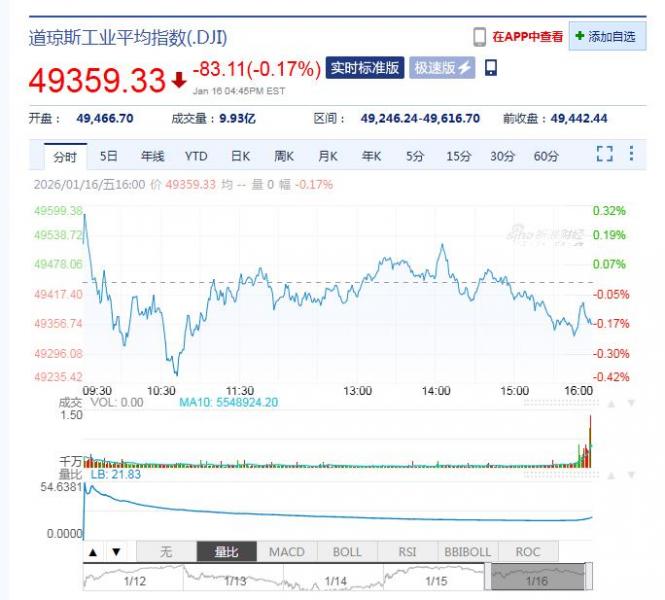The height and width of the screenshot is (600, 665).
Task: Select the YTD chart range
Action: click(196, 156)
